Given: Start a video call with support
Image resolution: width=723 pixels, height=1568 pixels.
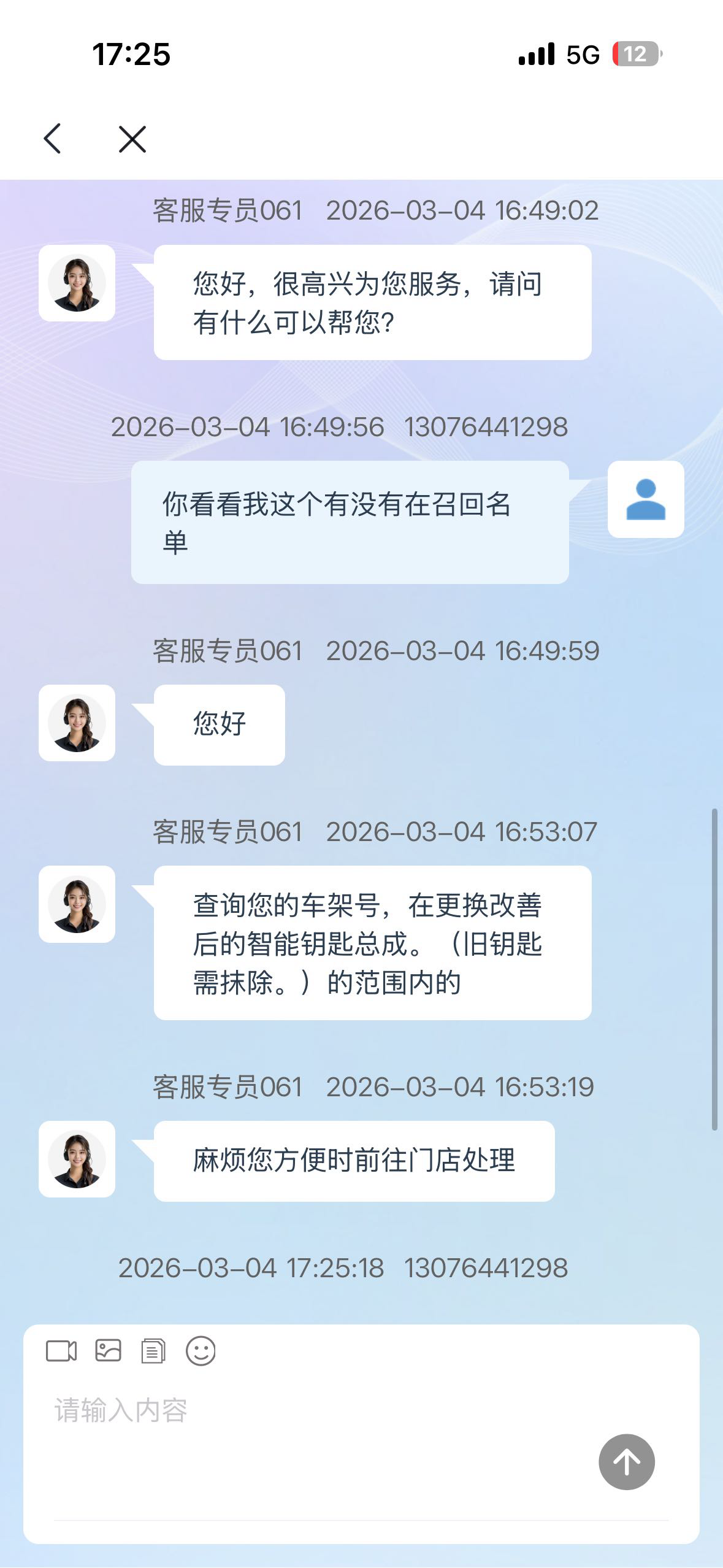Looking at the screenshot, I should (61, 1351).
